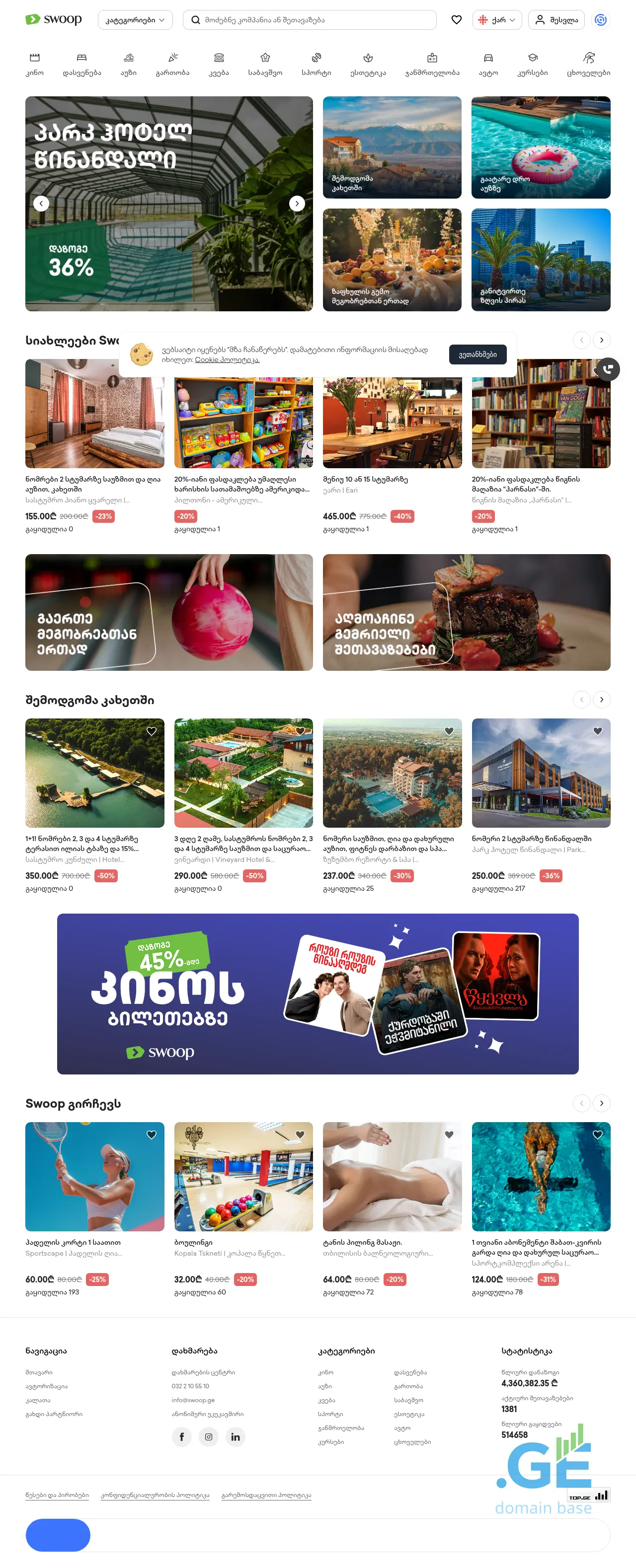The image size is (636, 1568).
Task: Open Facebook page from footer
Action: coord(181,1436)
